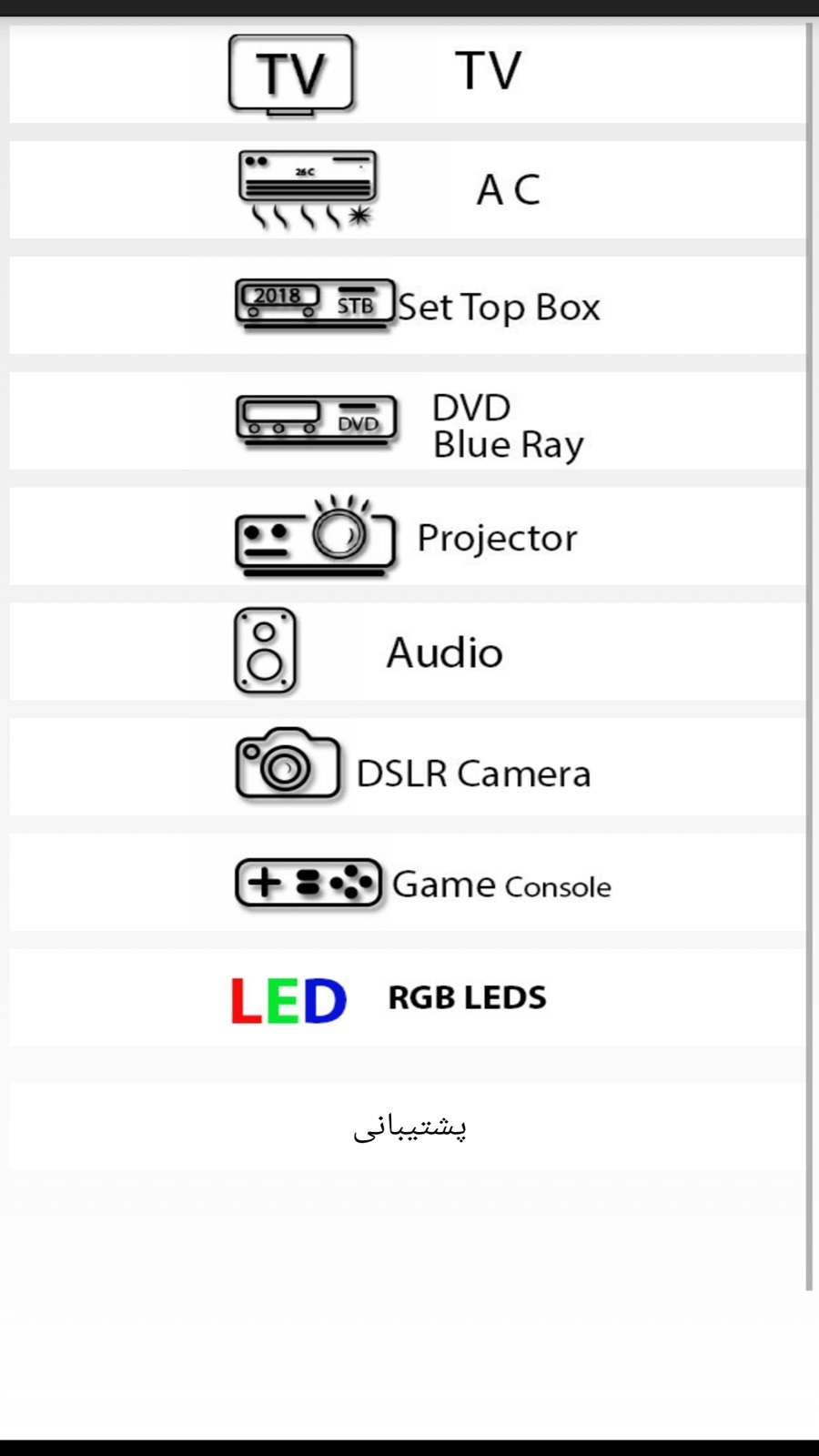Select the A C device row

point(408,189)
